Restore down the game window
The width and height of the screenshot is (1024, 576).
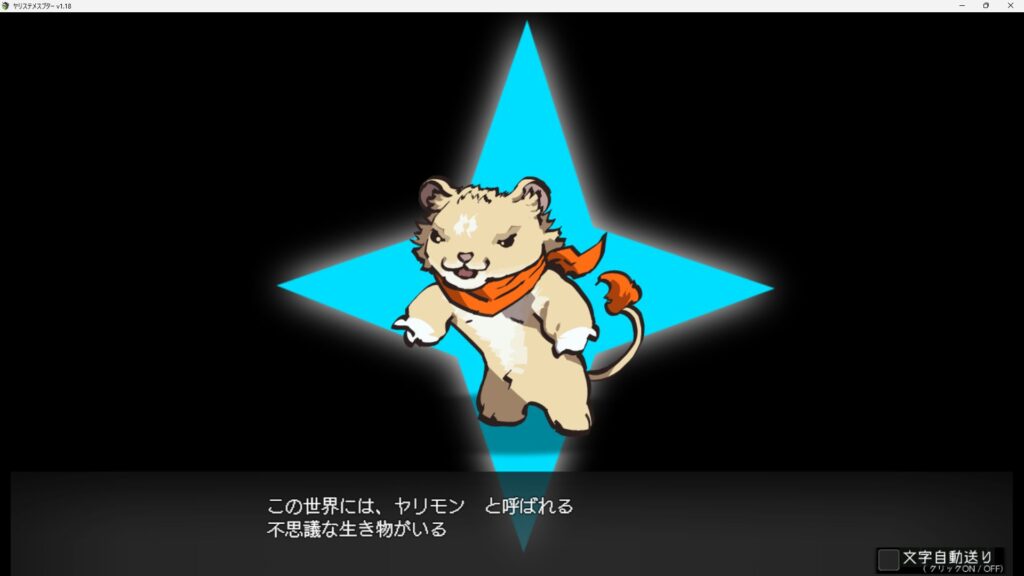point(986,6)
